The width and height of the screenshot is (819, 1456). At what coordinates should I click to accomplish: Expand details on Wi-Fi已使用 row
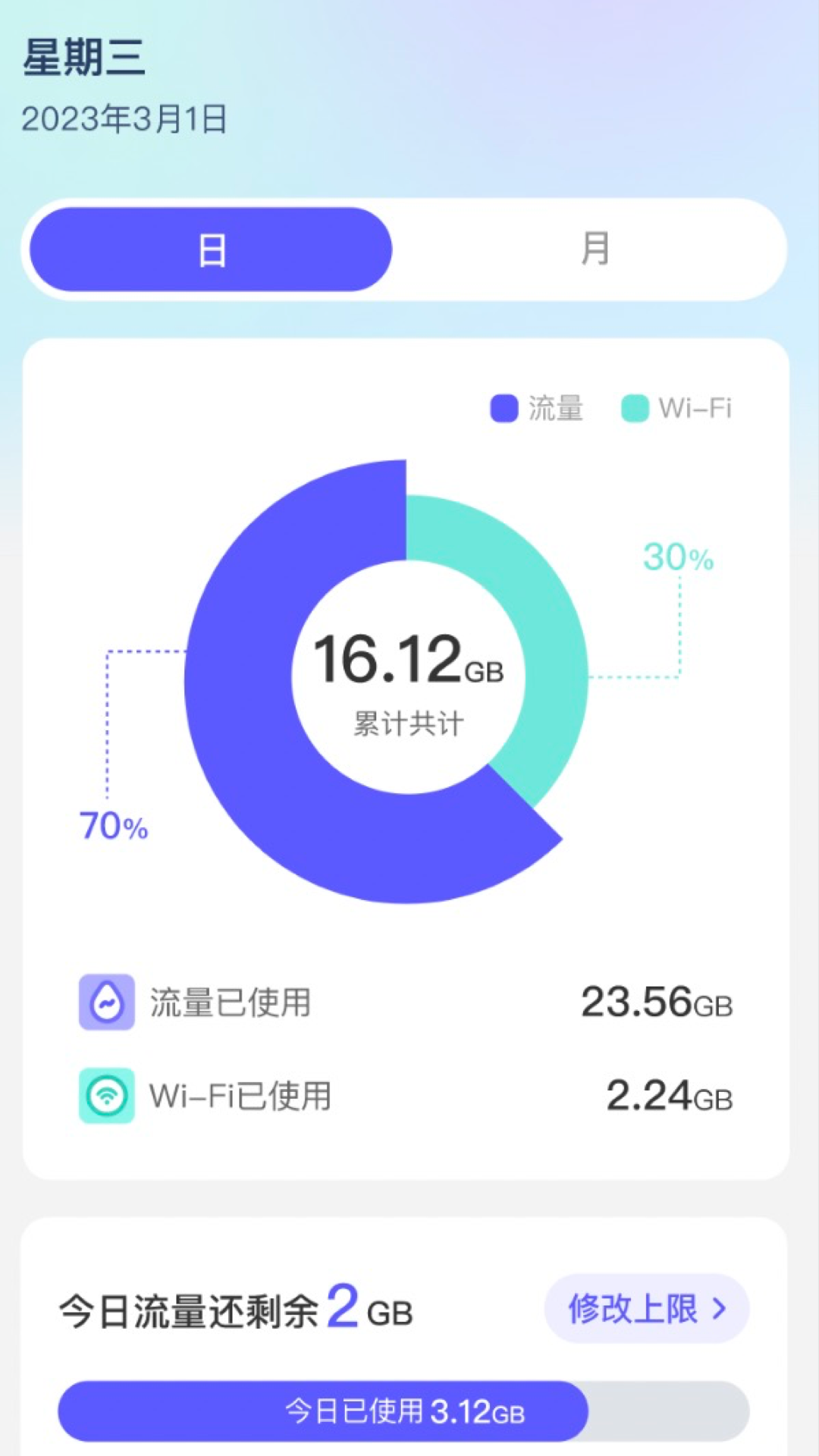[409, 1094]
